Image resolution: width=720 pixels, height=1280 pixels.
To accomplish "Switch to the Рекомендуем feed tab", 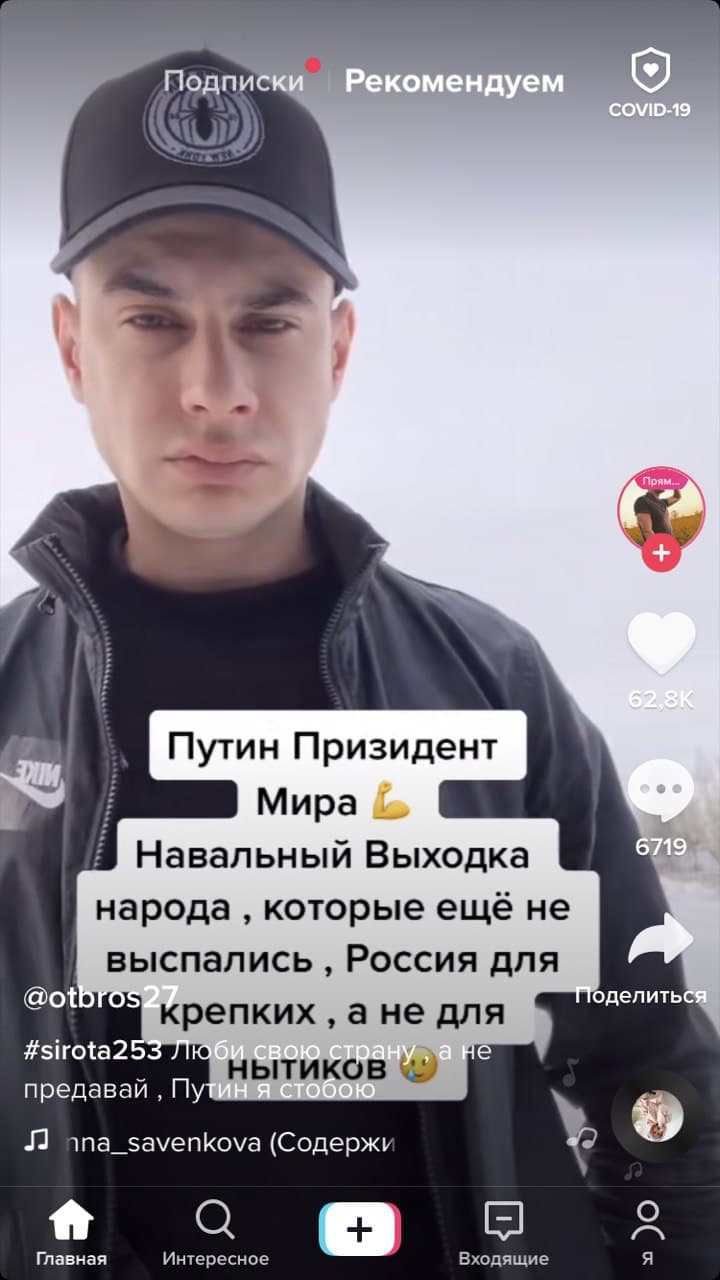I will [454, 81].
